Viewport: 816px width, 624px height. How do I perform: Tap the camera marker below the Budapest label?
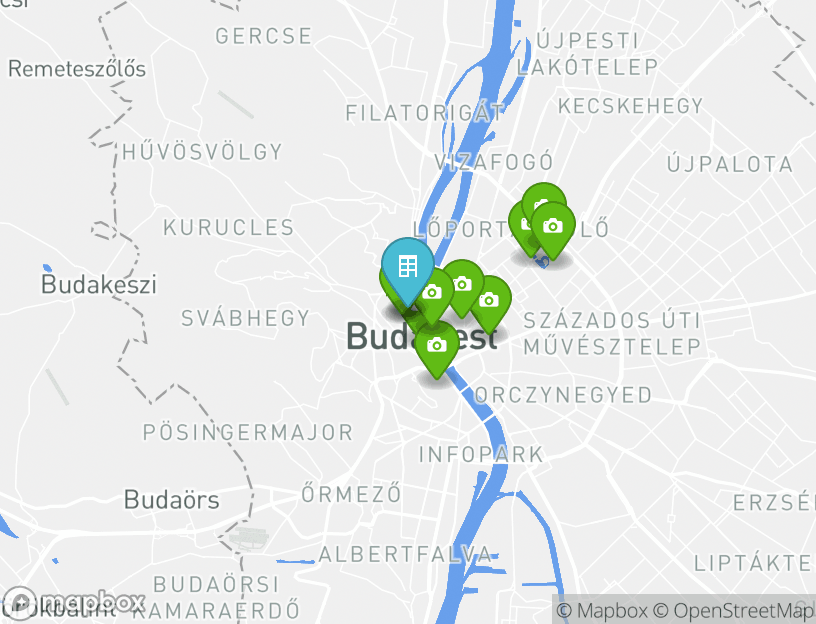coord(436,346)
